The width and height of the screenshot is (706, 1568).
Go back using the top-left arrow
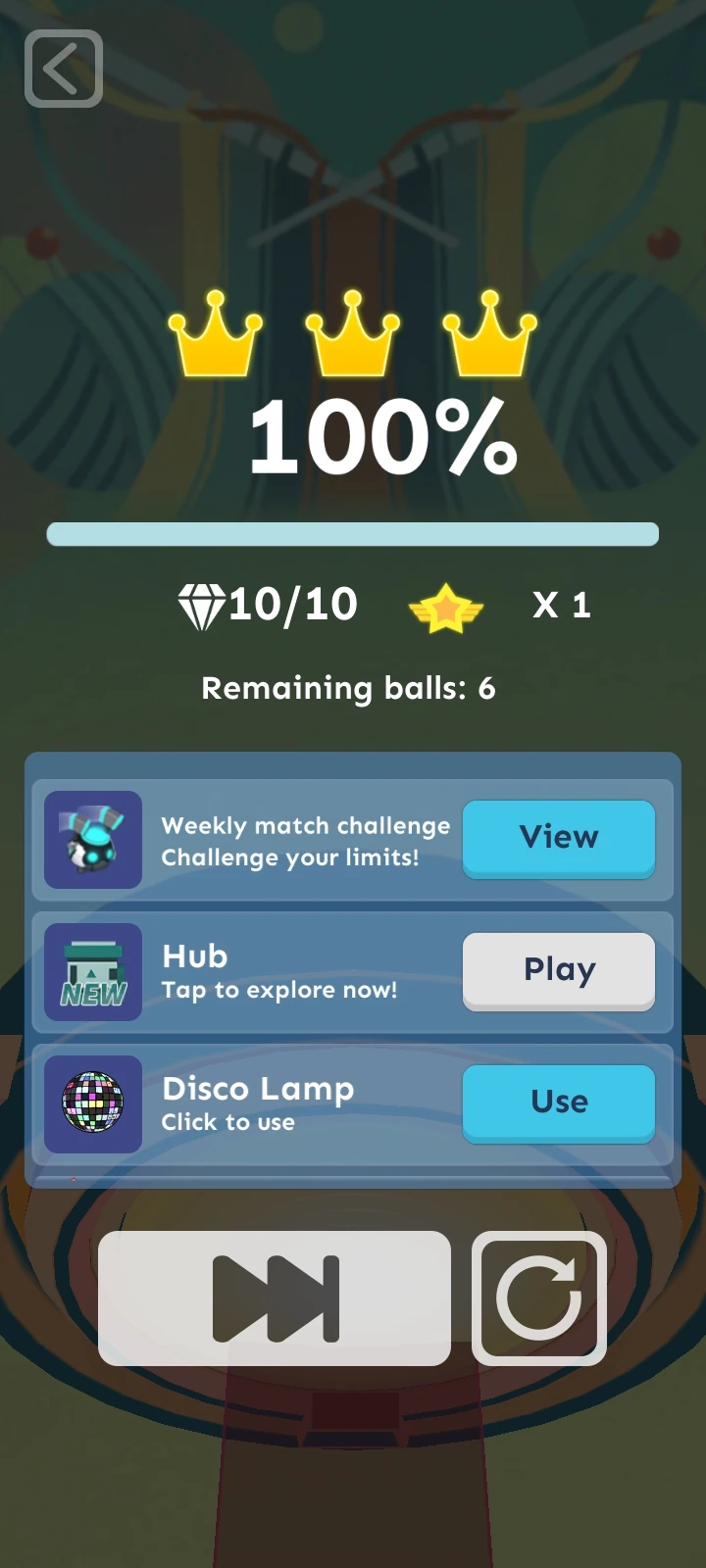click(x=64, y=69)
